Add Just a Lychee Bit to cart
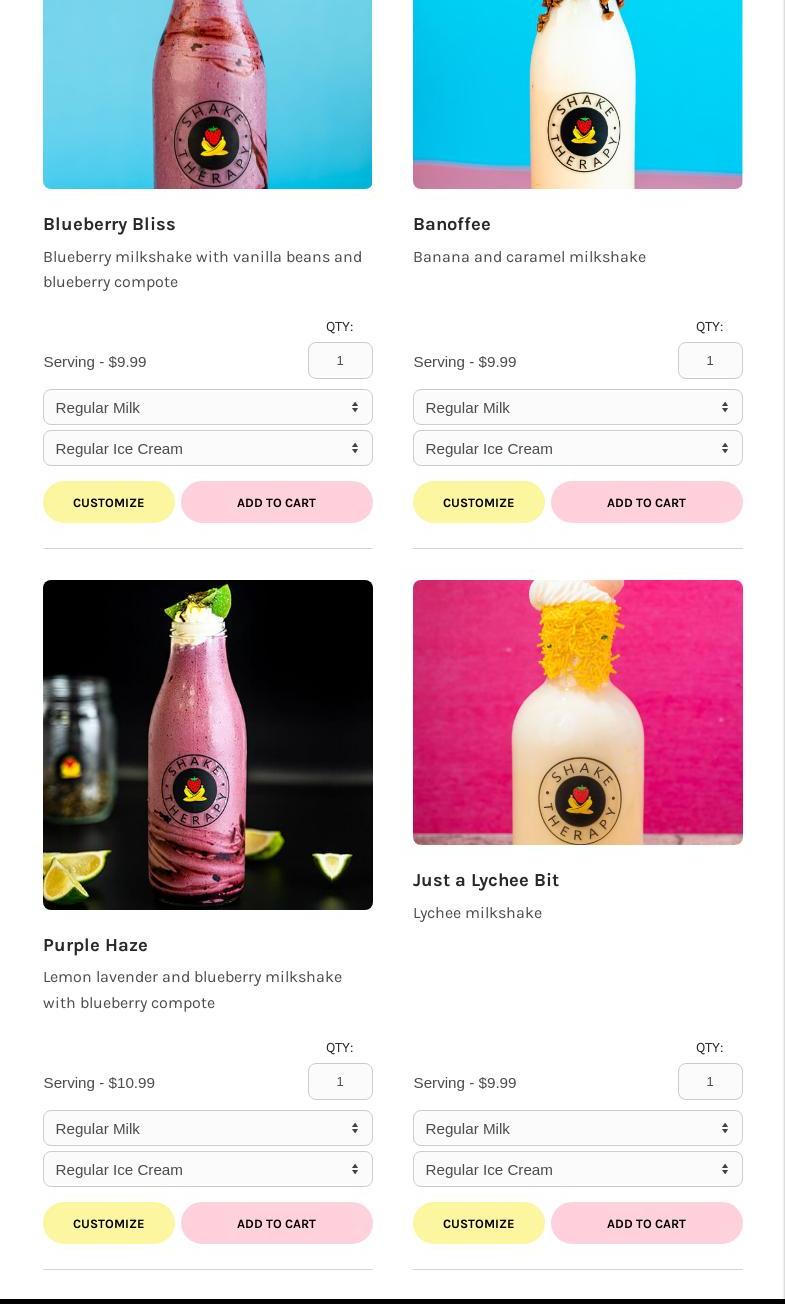 pos(646,1223)
